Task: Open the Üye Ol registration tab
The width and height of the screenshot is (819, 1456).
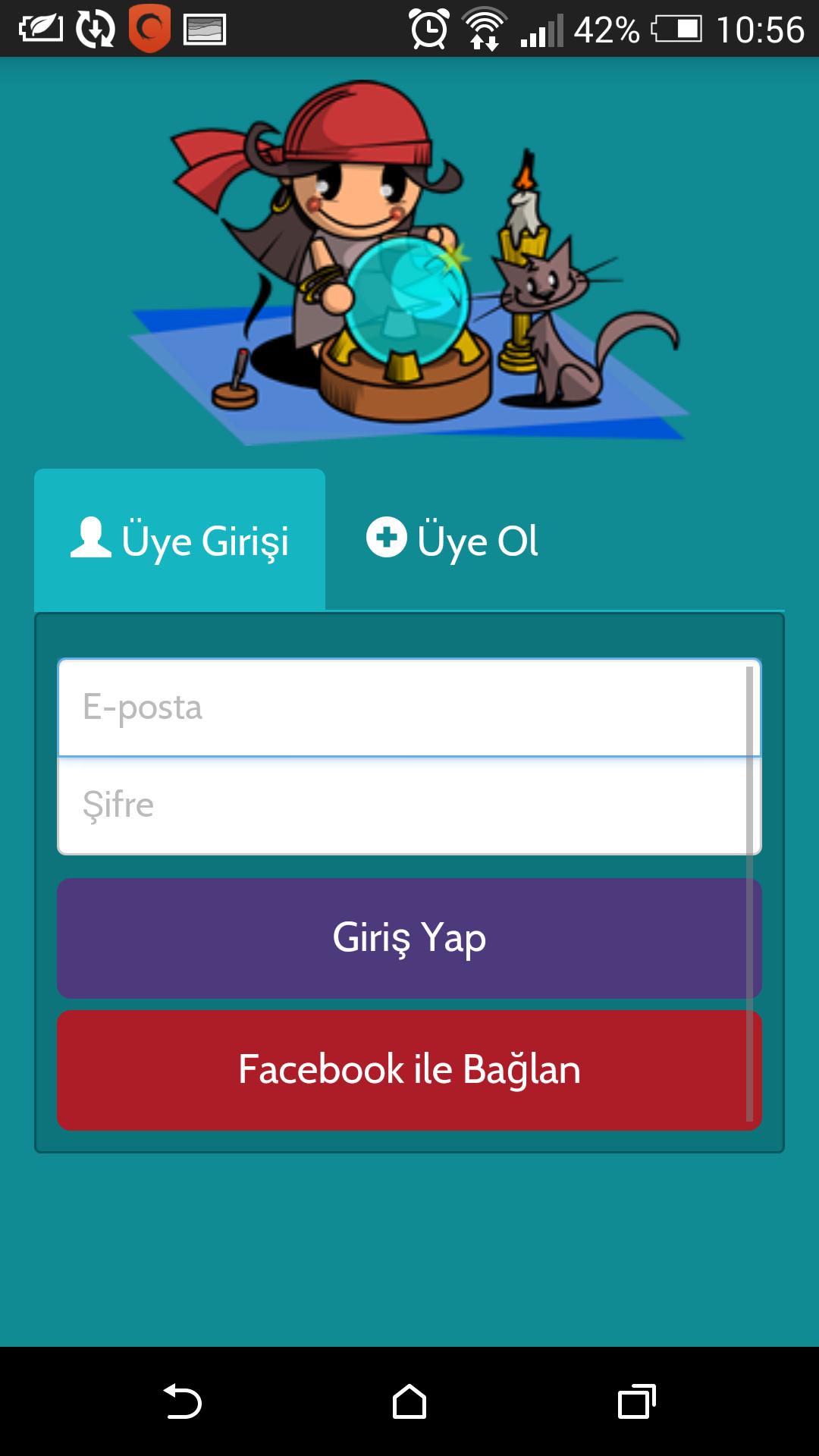Action: tap(453, 540)
